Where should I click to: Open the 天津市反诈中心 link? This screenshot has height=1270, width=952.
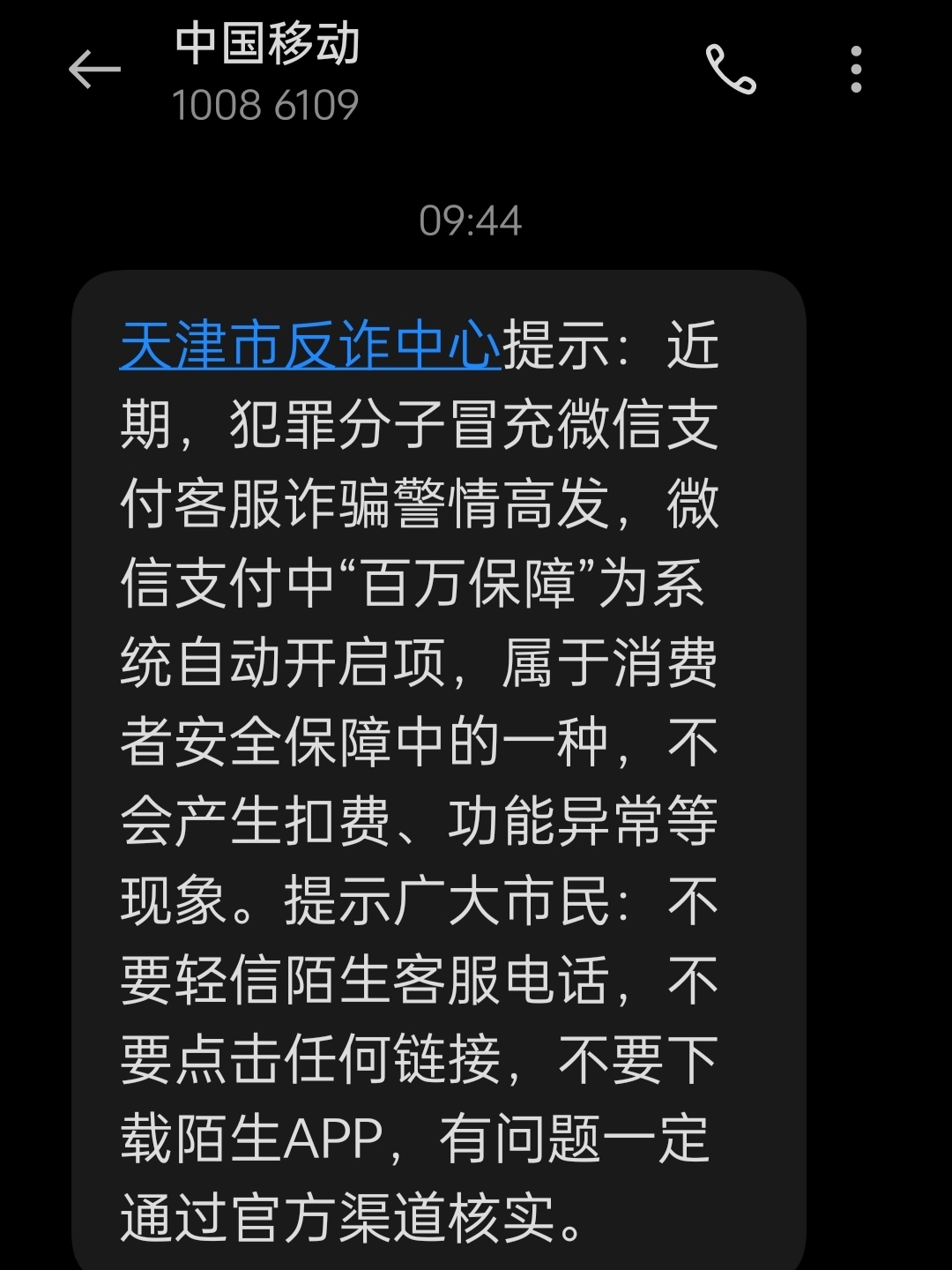click(310, 345)
